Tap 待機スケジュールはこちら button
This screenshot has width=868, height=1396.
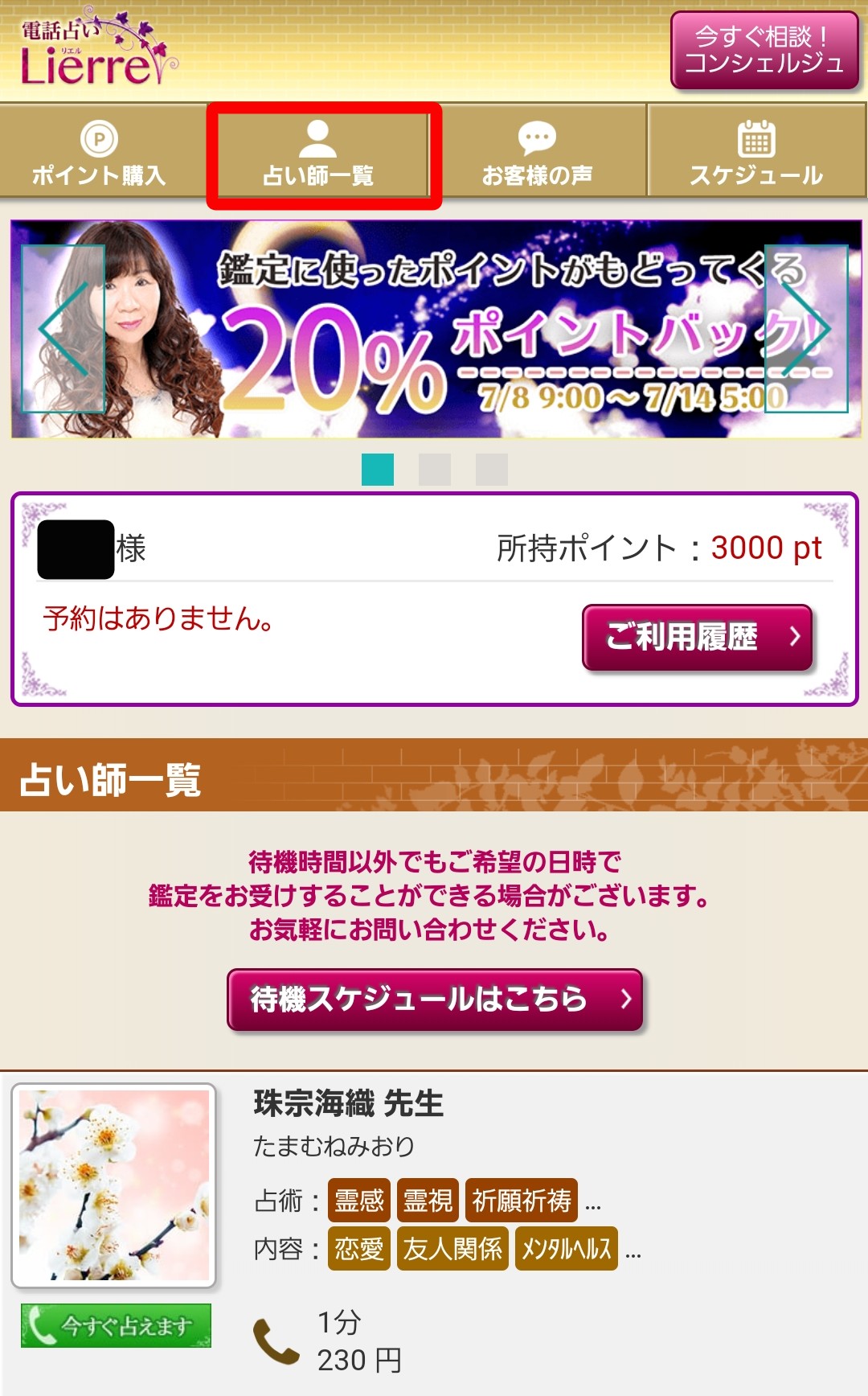[x=435, y=1000]
